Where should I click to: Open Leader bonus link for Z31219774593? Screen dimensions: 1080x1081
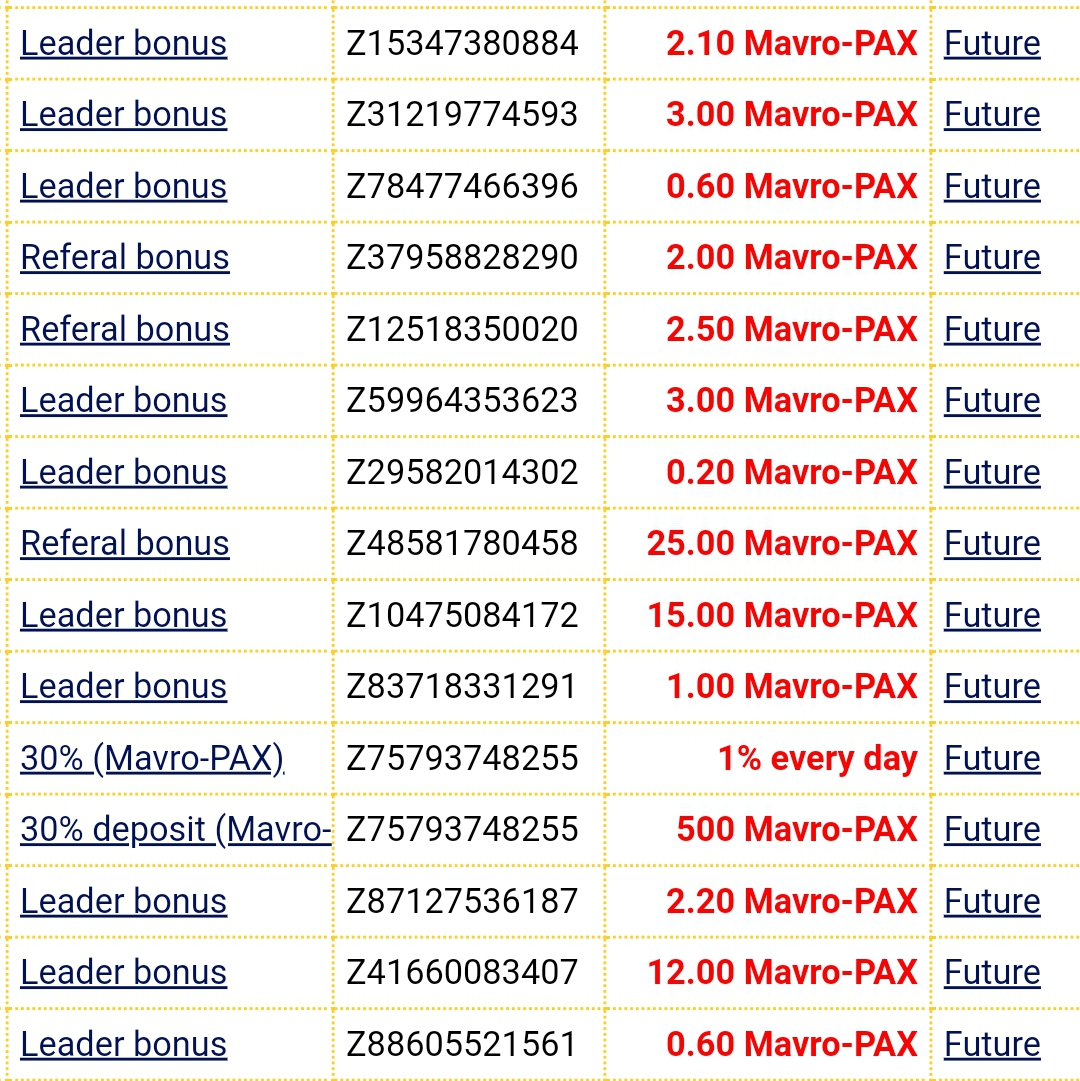pyautogui.click(x=123, y=115)
